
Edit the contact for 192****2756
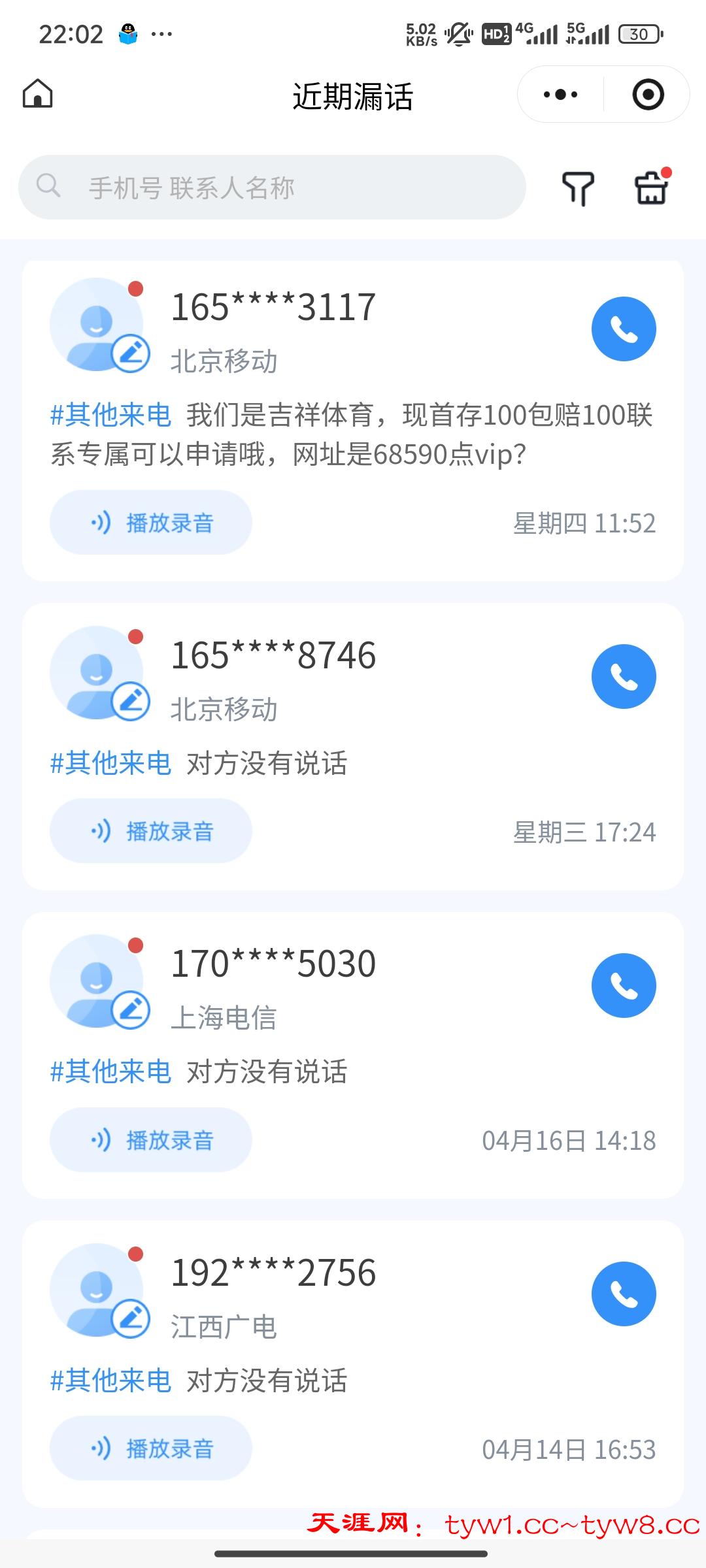point(131,1318)
